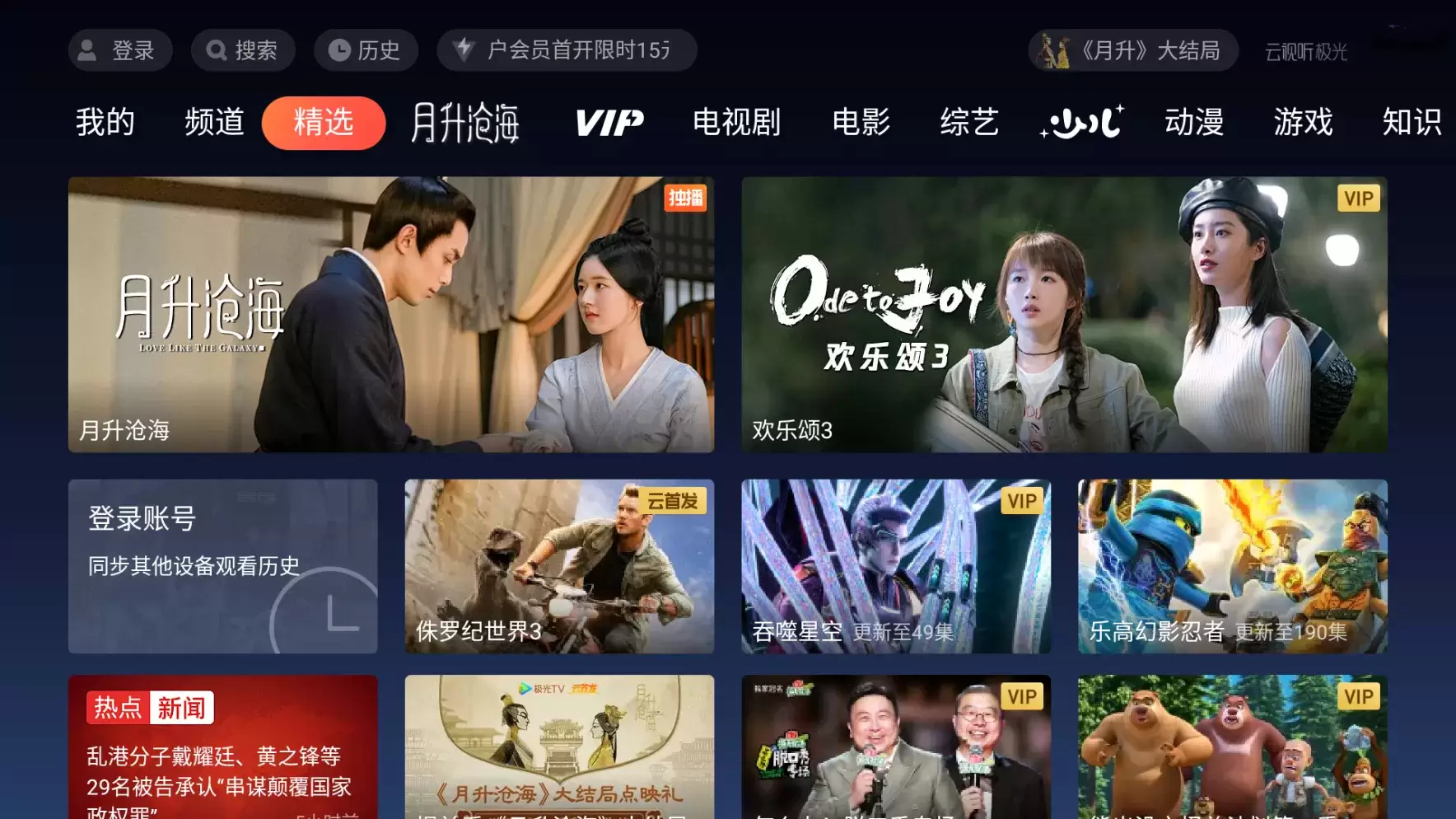This screenshot has width=1456, height=819.
Task: Open the 欢乐颂3 featured card
Action: tap(1064, 314)
